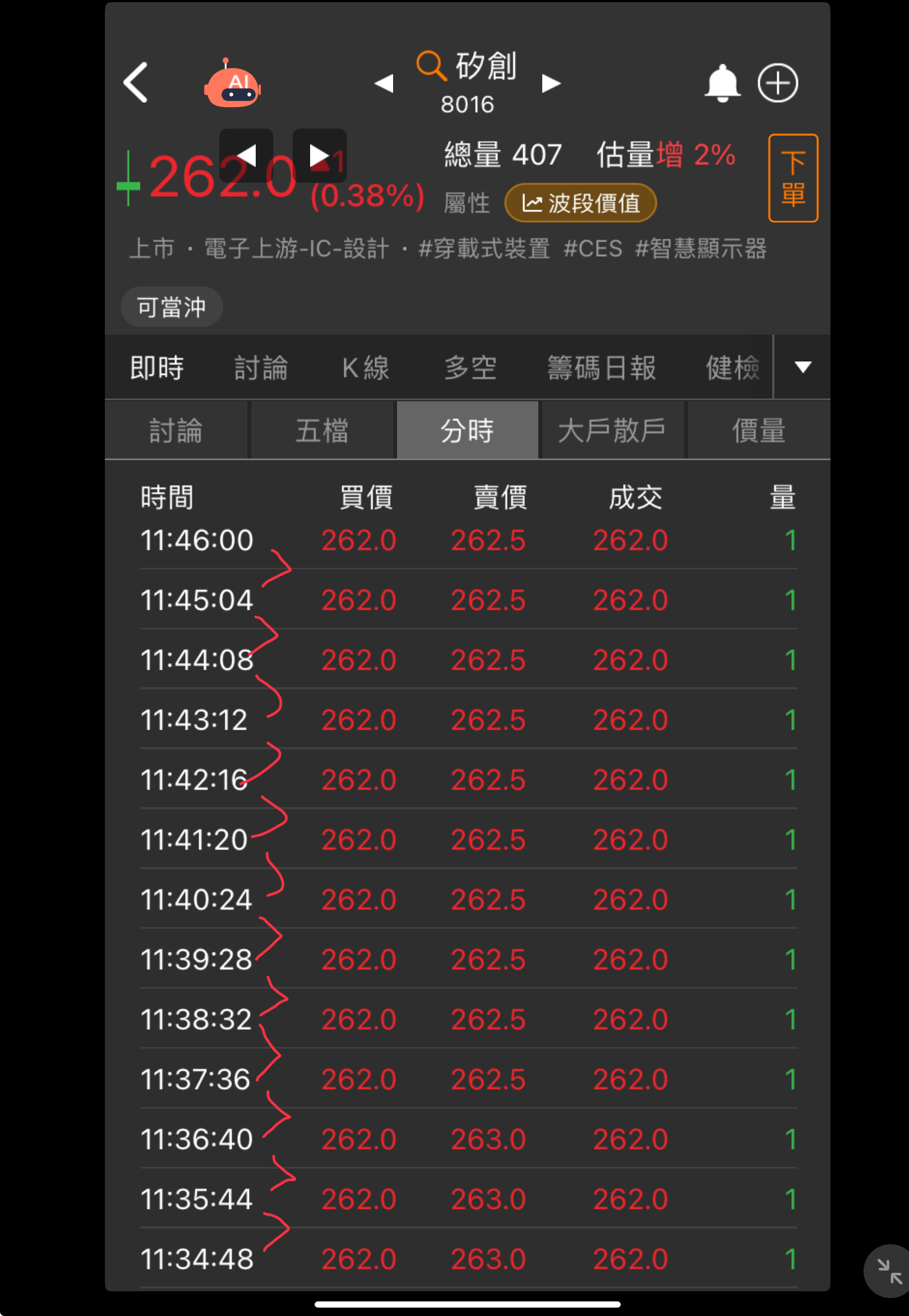Open the 健檢 tab
Screen dimensions: 909x1316
732,368
